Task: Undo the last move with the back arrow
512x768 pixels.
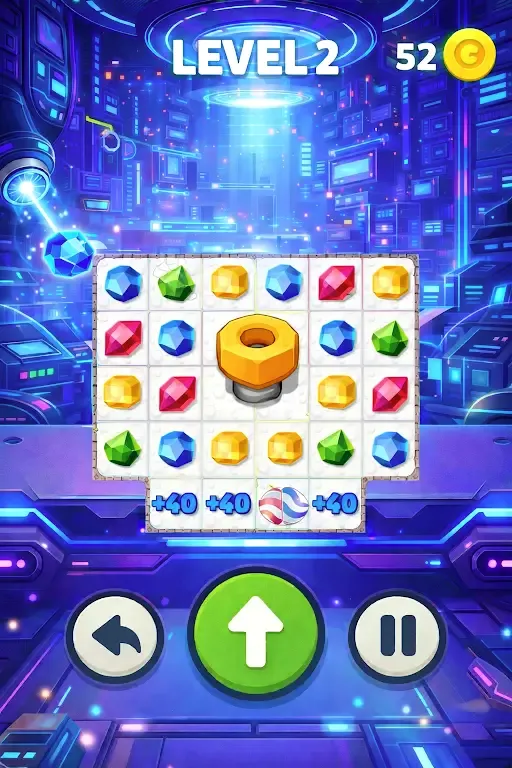Action: pyautogui.click(x=116, y=637)
